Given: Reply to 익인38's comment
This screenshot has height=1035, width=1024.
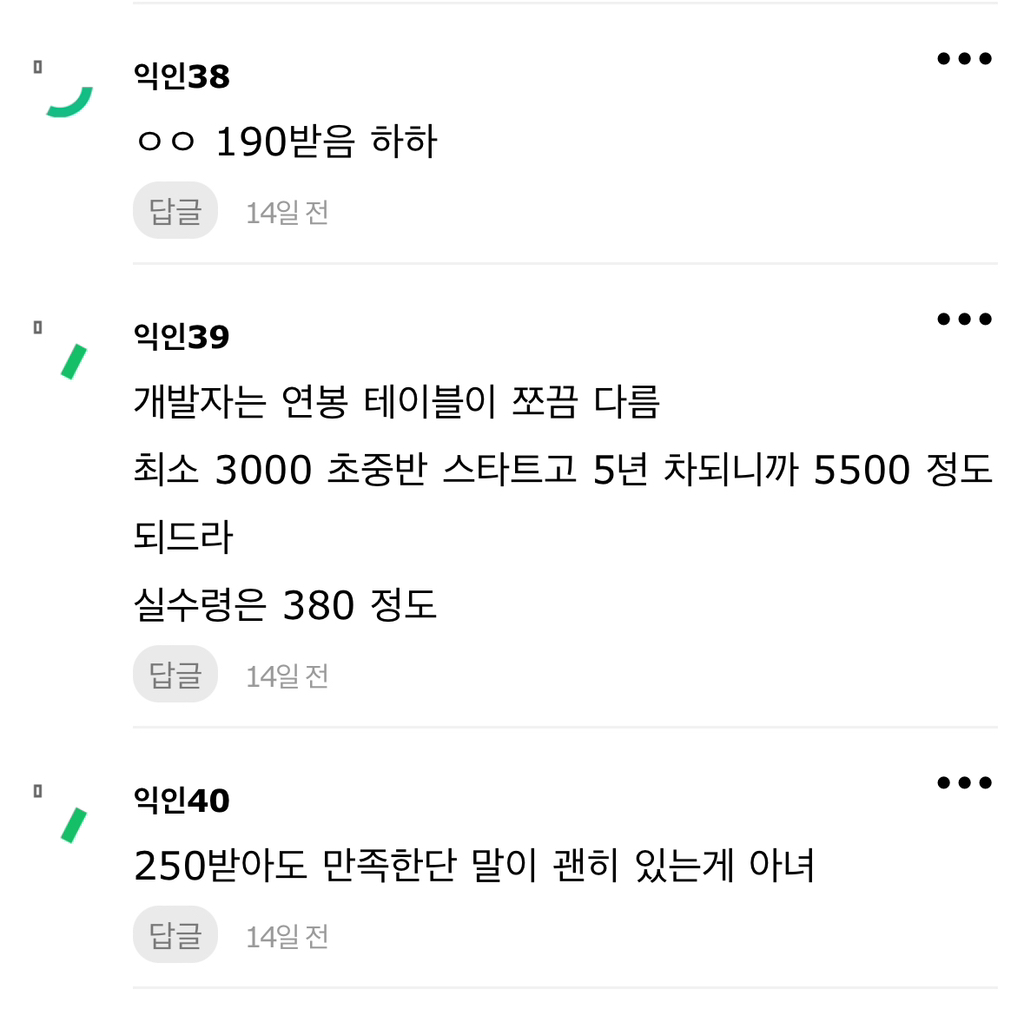Looking at the screenshot, I should click(x=175, y=211).
